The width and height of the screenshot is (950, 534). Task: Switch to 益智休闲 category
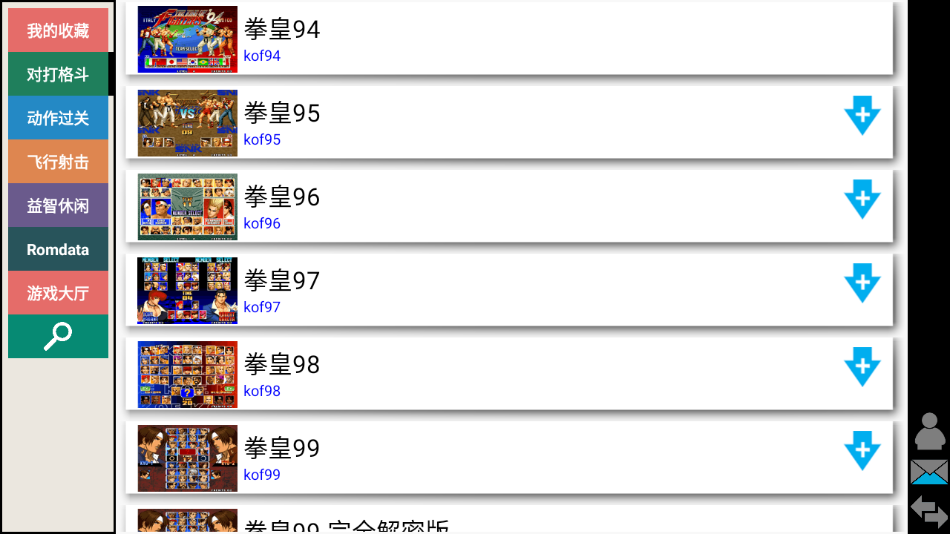point(58,206)
